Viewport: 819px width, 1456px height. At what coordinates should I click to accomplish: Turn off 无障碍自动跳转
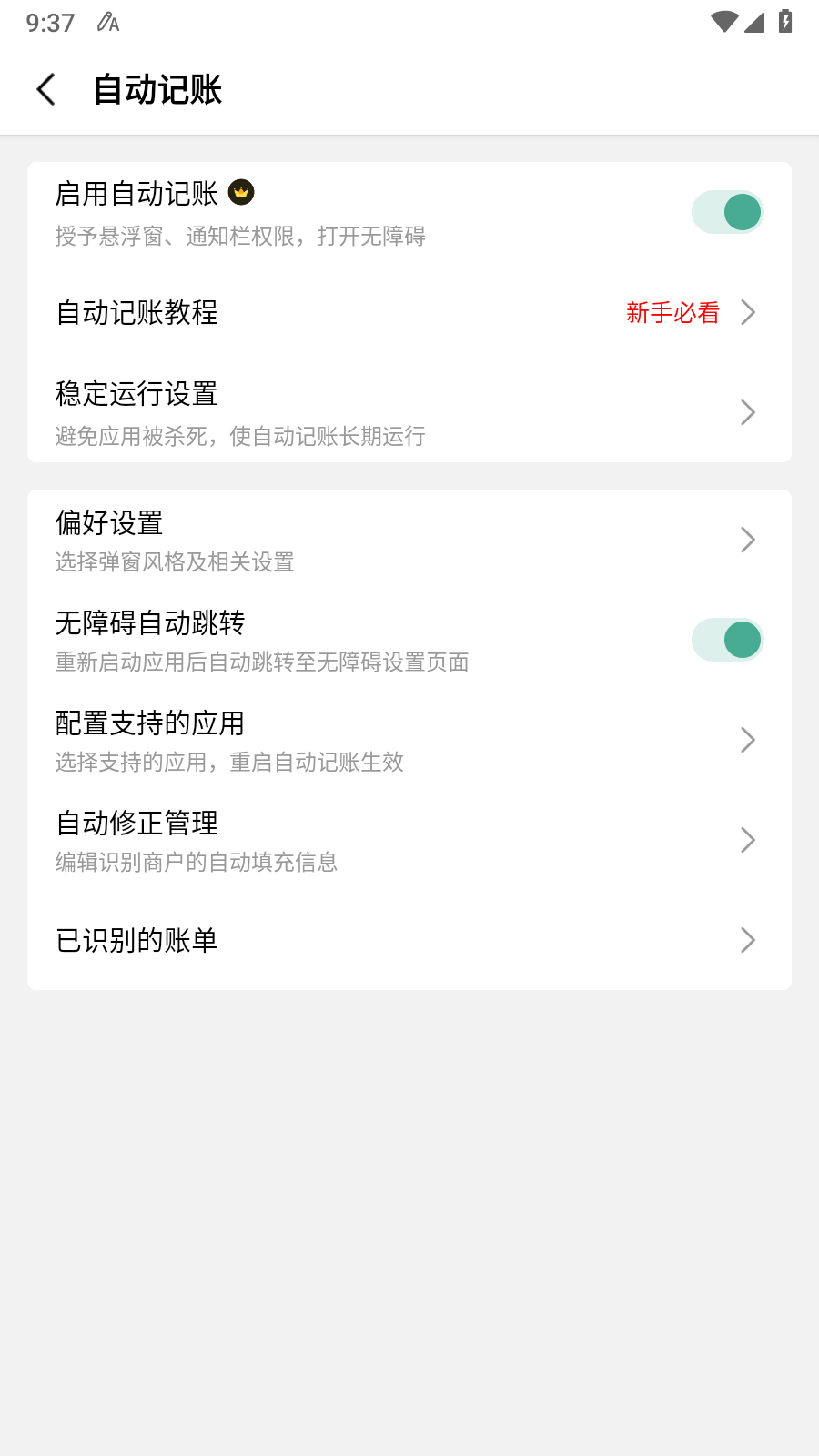(726, 640)
